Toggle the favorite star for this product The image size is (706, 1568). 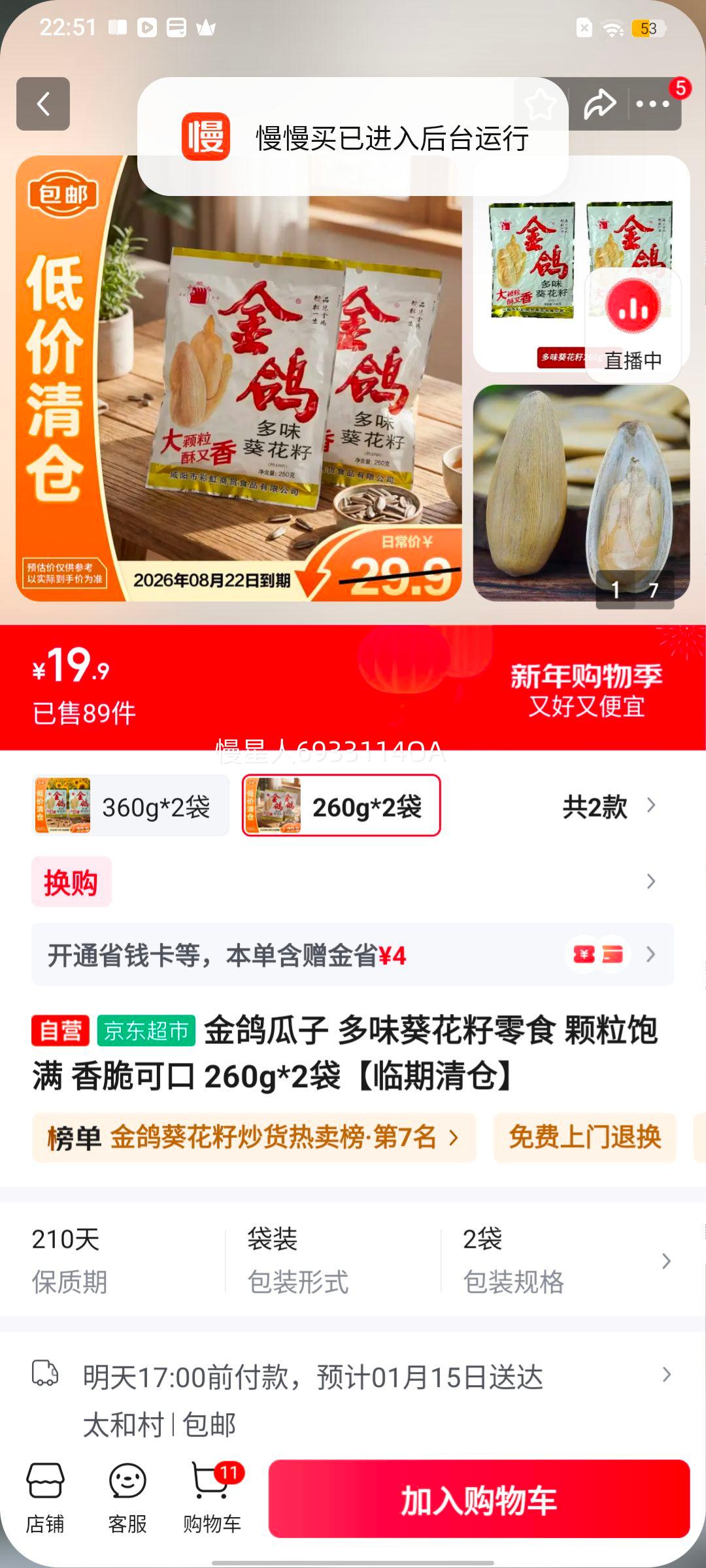tap(540, 103)
